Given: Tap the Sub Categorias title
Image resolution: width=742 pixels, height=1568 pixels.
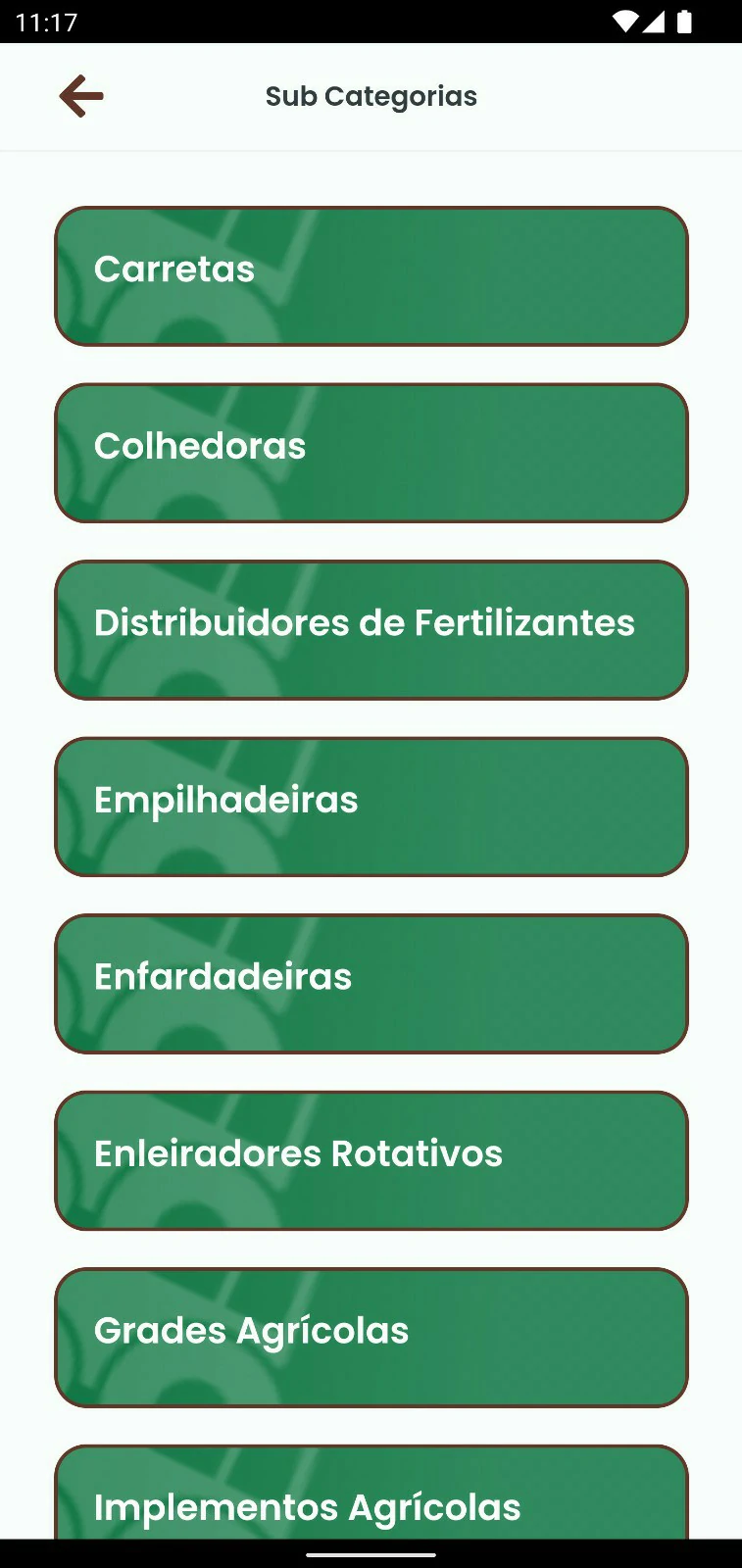Looking at the screenshot, I should coord(371,95).
